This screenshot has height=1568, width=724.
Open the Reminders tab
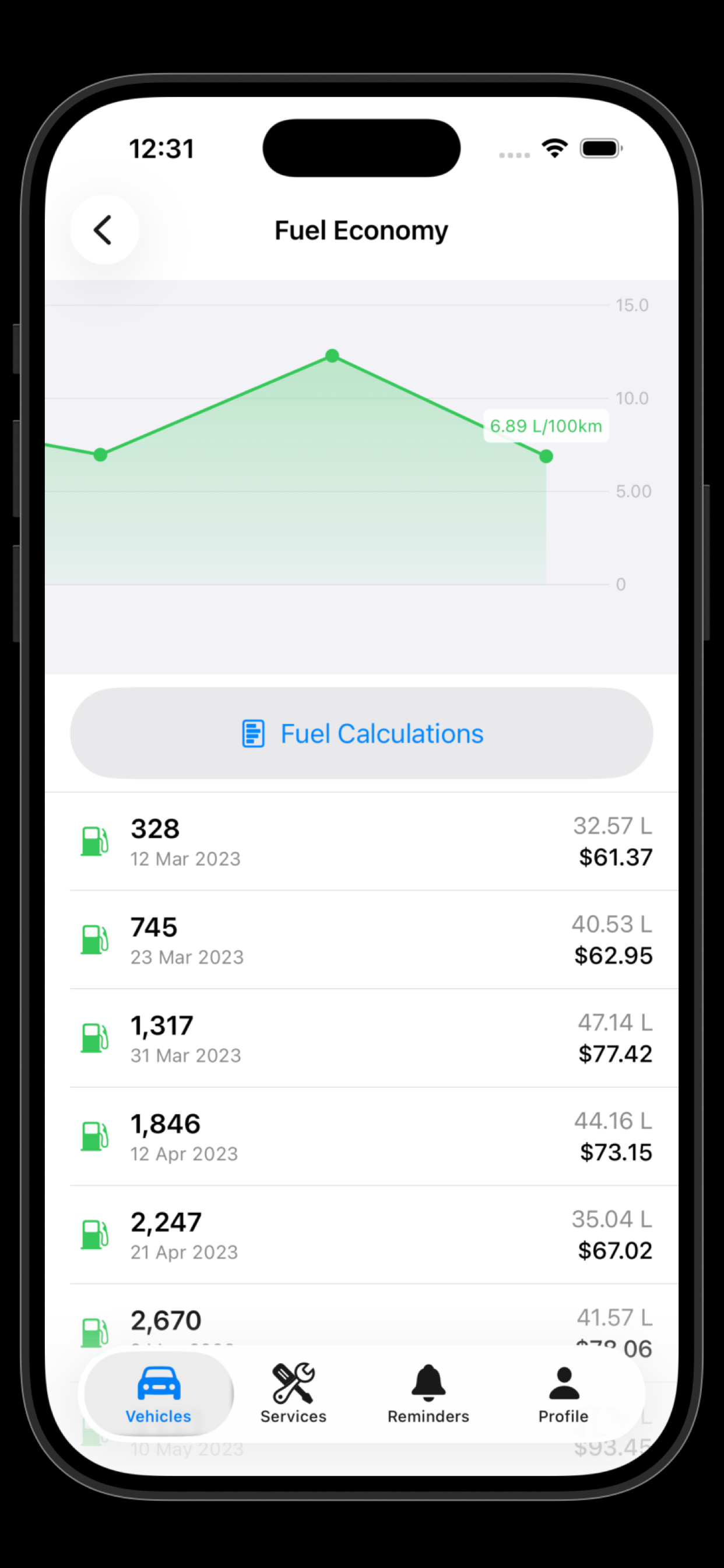428,1394
